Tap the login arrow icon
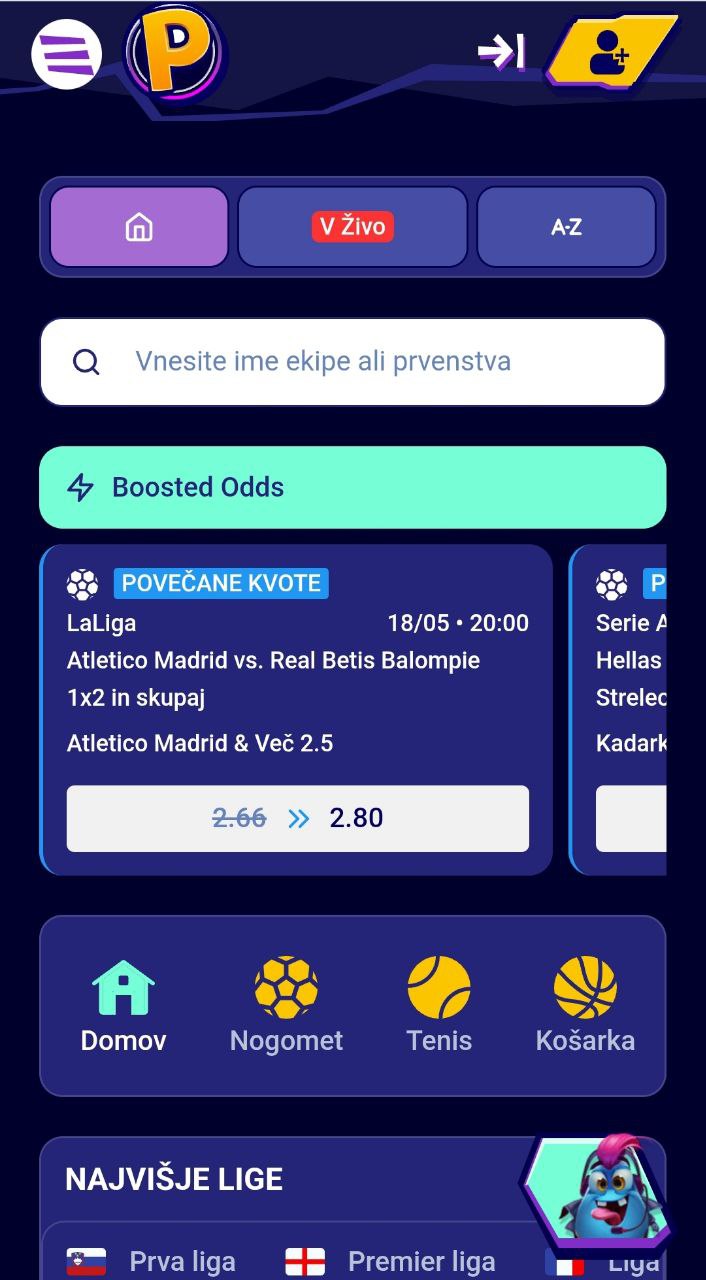Image resolution: width=706 pixels, height=1280 pixels. [x=501, y=52]
